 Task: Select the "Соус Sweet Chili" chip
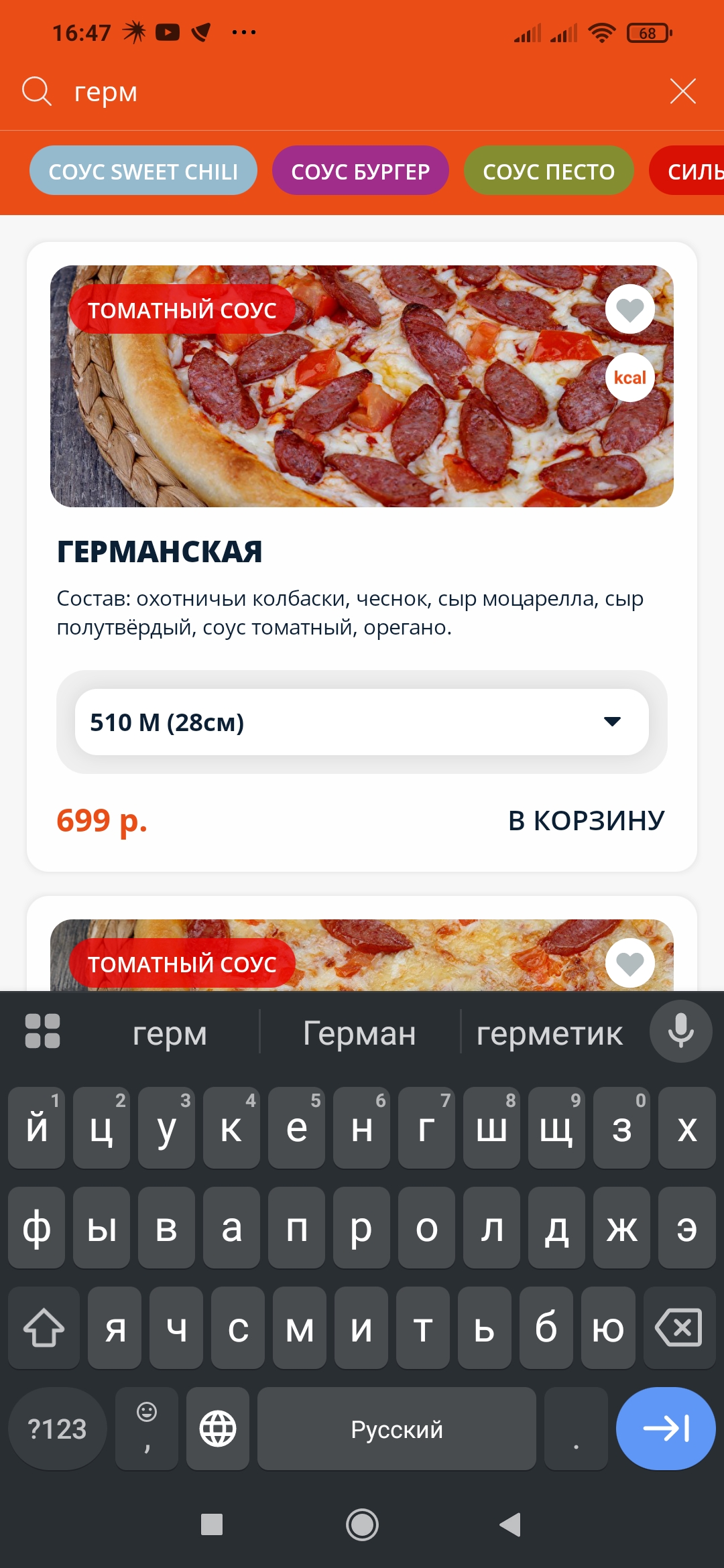pos(143,171)
